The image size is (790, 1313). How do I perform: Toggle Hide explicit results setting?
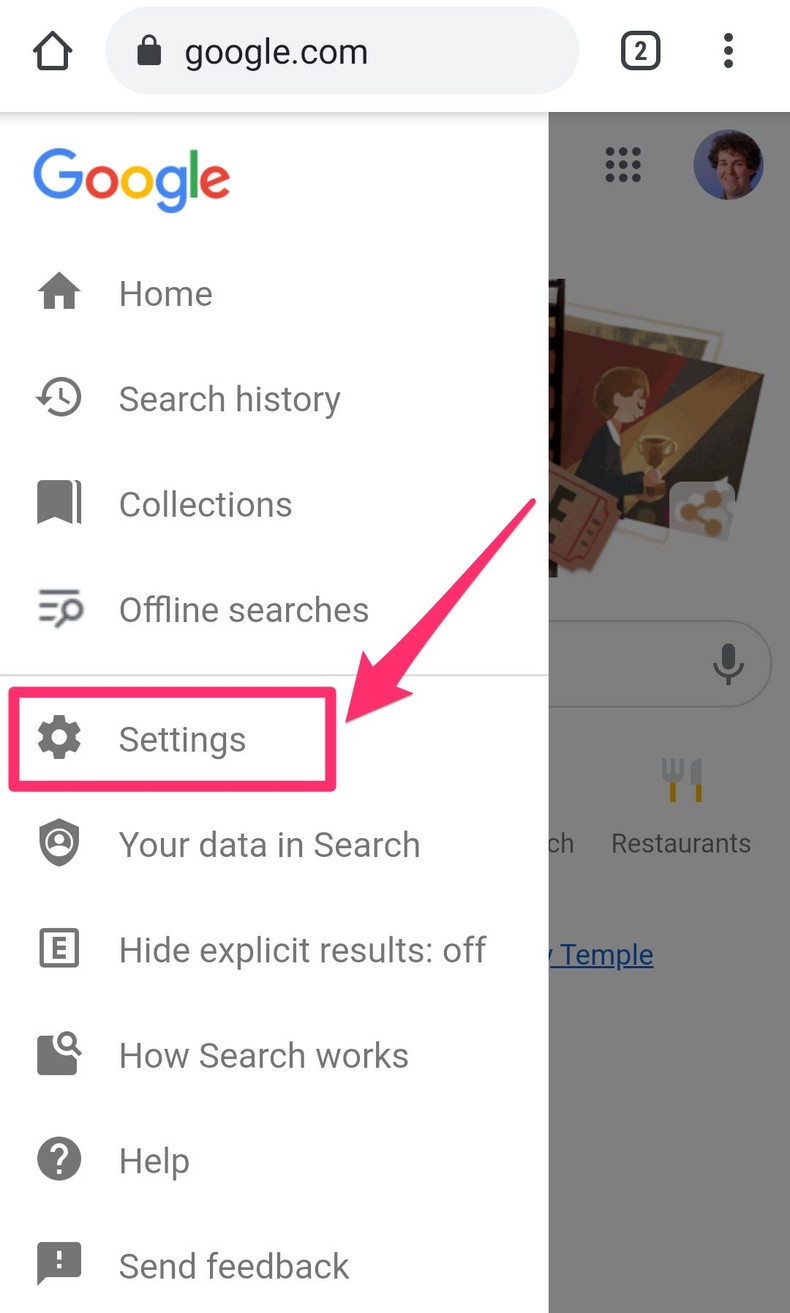[302, 949]
